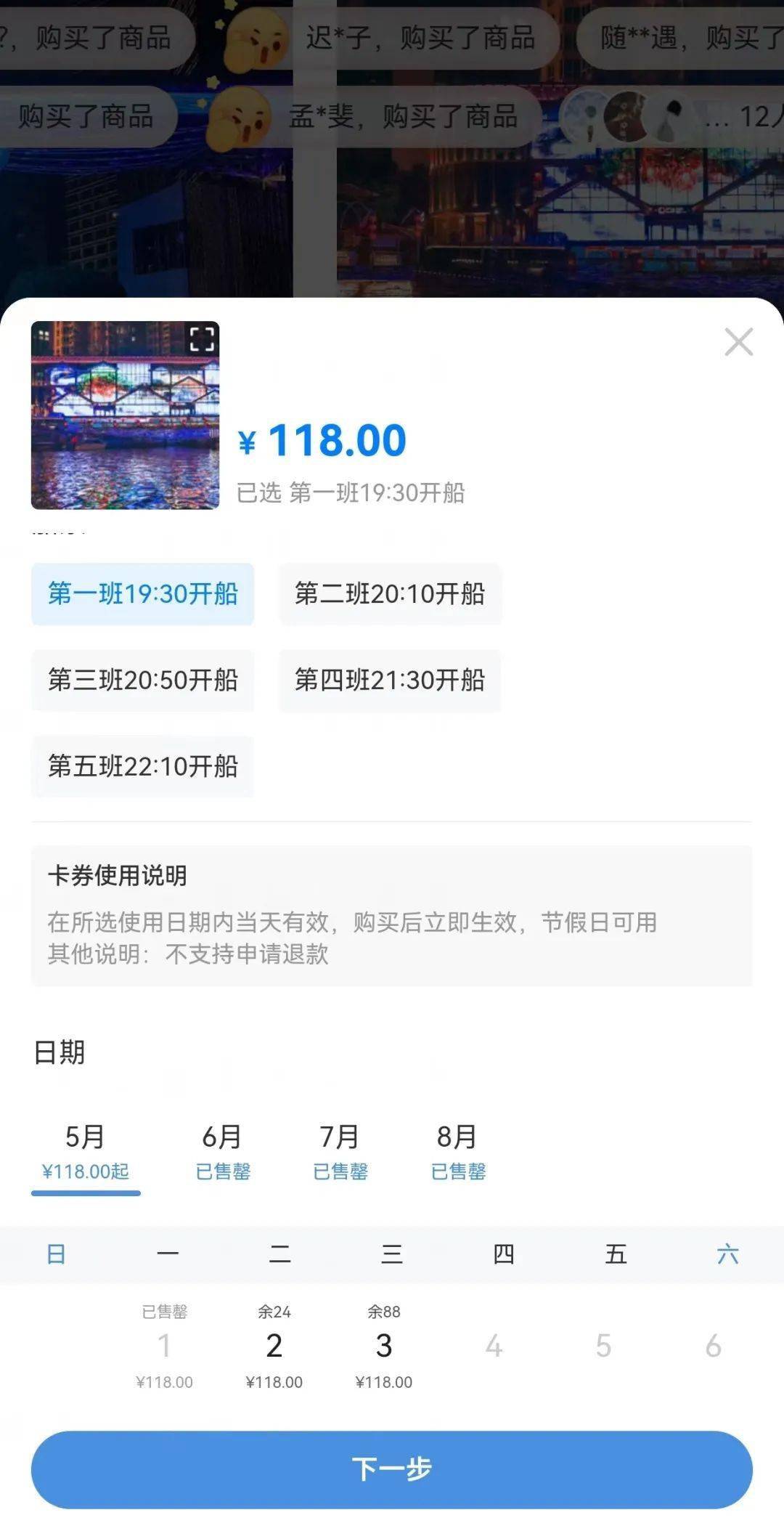Pick May 3 with 余88 tickets
Screen dimensions: 784x1523
384,1346
